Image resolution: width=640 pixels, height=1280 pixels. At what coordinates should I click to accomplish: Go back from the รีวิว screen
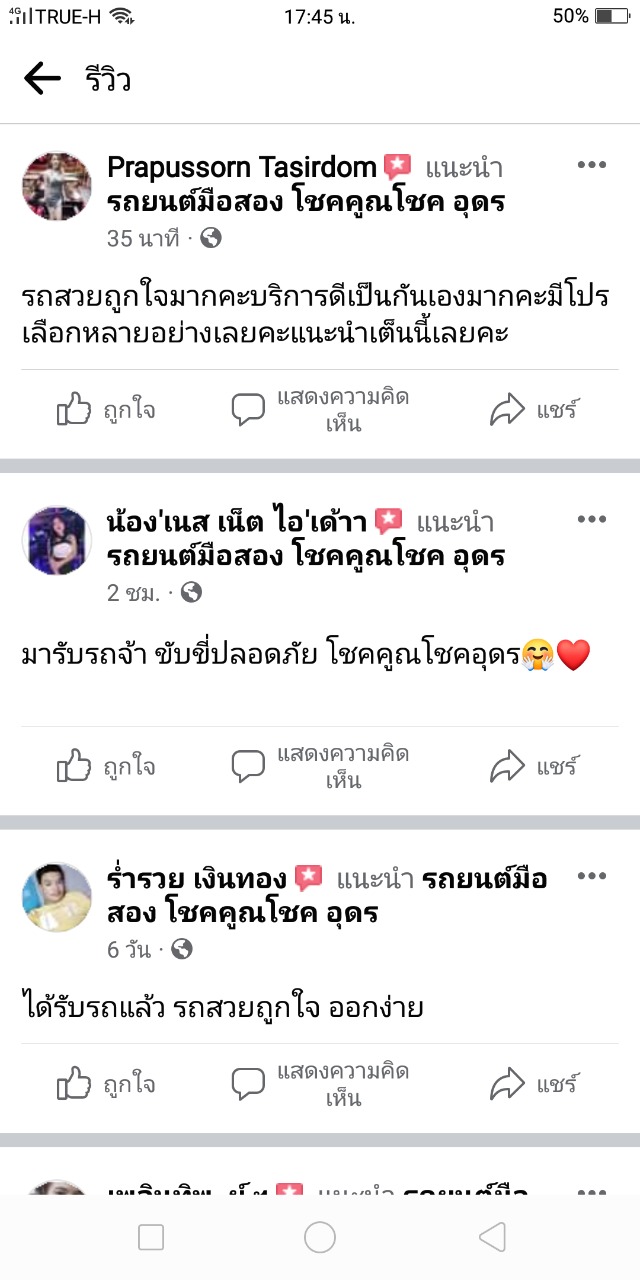pos(42,78)
